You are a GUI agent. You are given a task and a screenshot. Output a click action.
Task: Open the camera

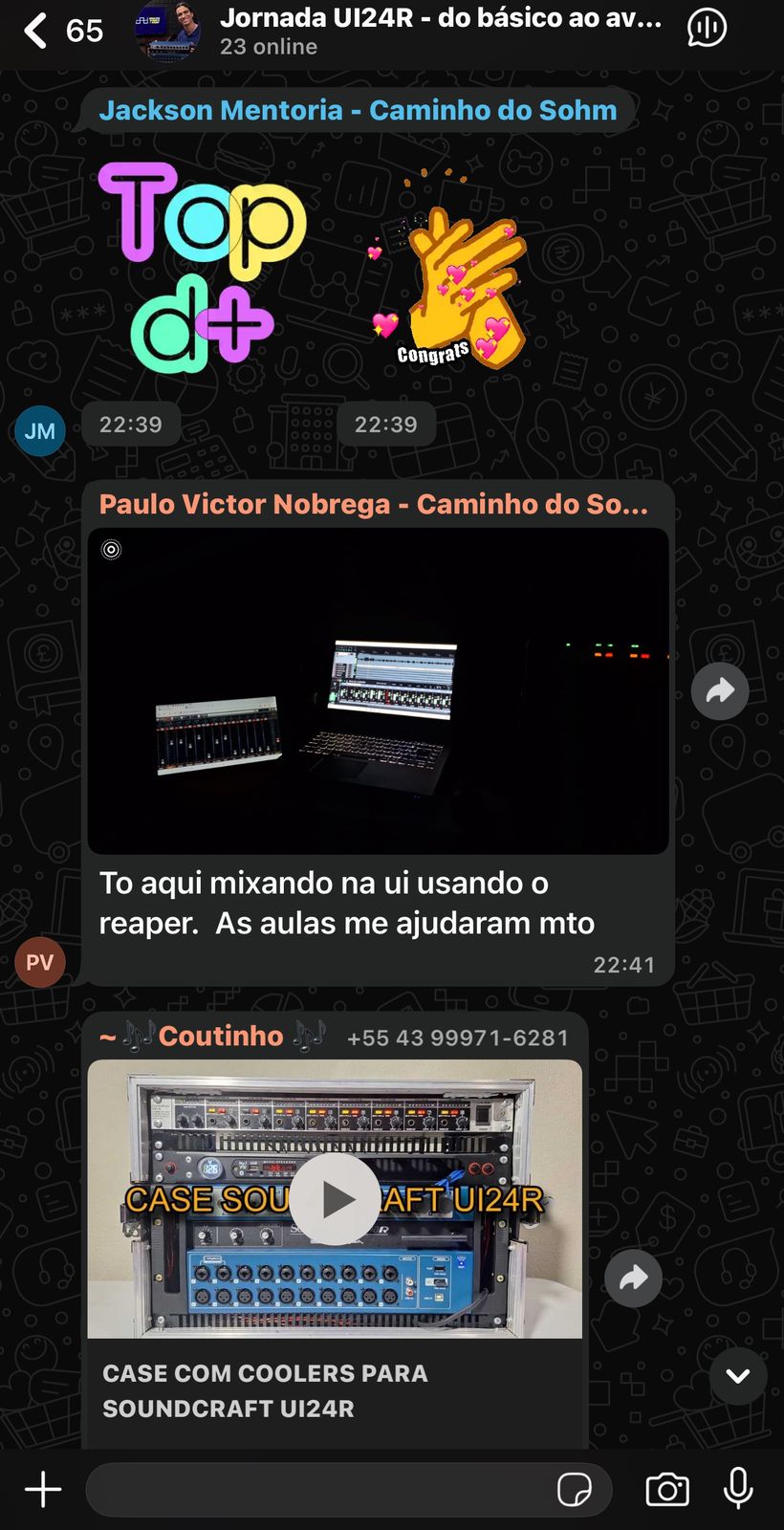tap(666, 1490)
